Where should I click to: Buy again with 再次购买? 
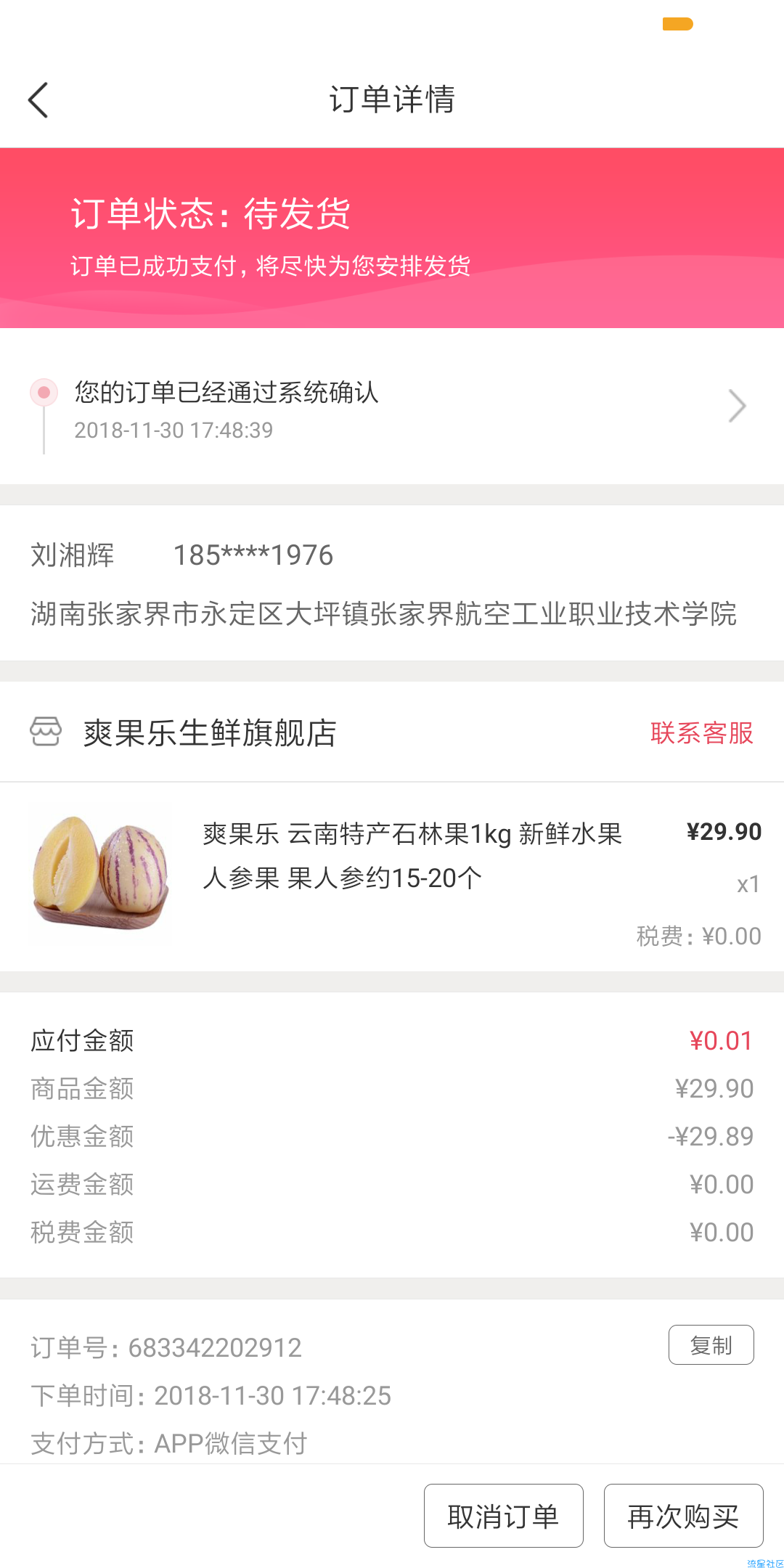683,1516
